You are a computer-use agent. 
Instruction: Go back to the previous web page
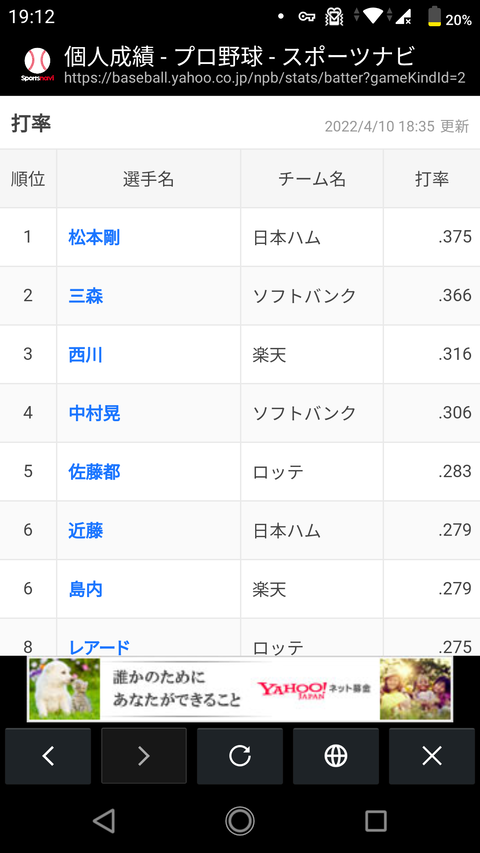click(48, 756)
